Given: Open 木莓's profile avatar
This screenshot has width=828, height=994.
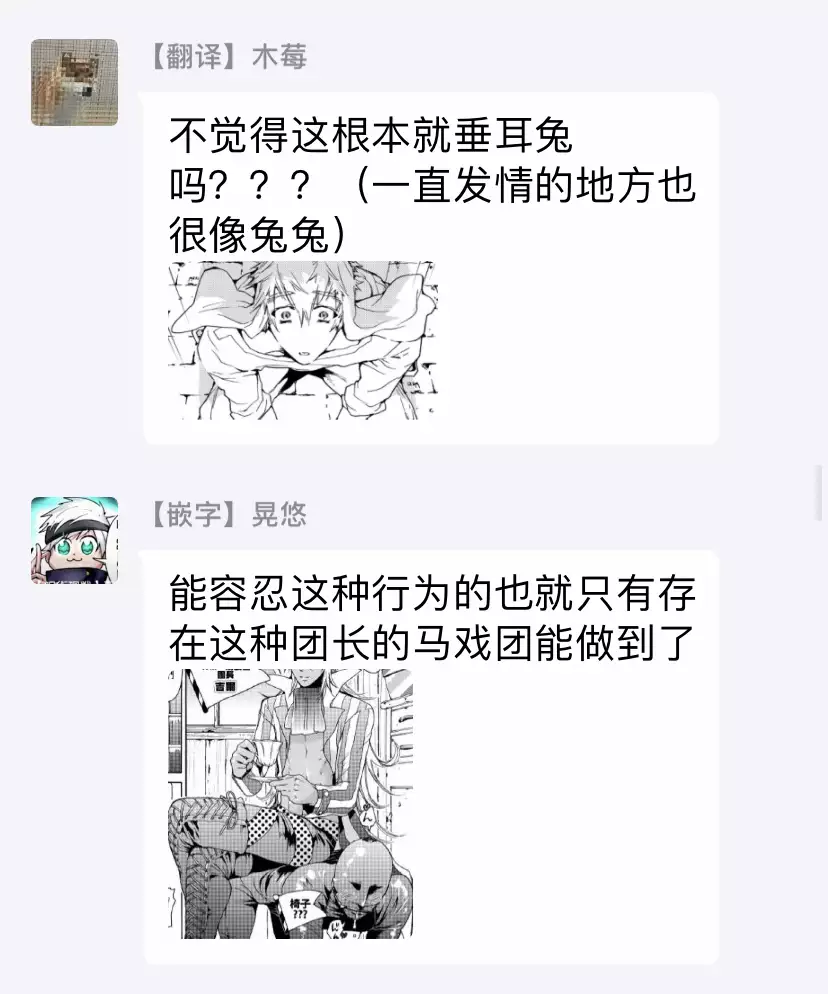Looking at the screenshot, I should pyautogui.click(x=74, y=83).
